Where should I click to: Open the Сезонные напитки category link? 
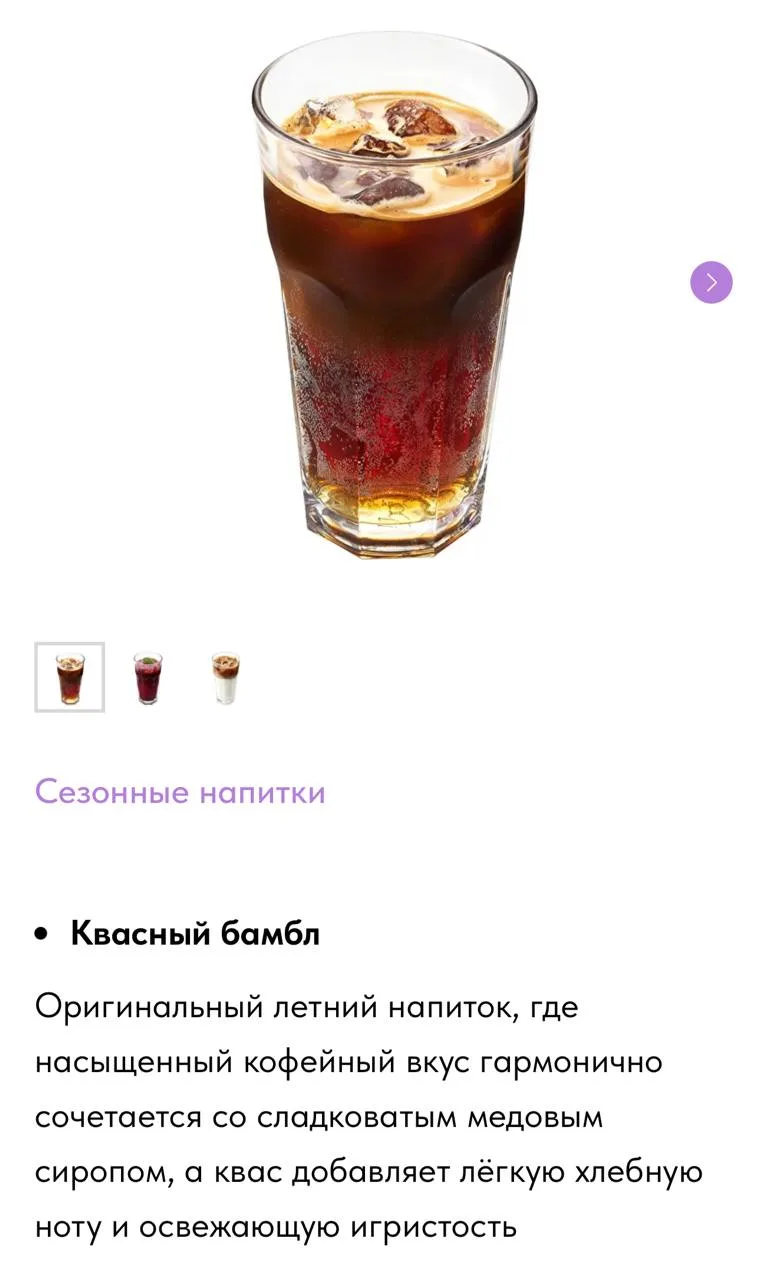(180, 792)
